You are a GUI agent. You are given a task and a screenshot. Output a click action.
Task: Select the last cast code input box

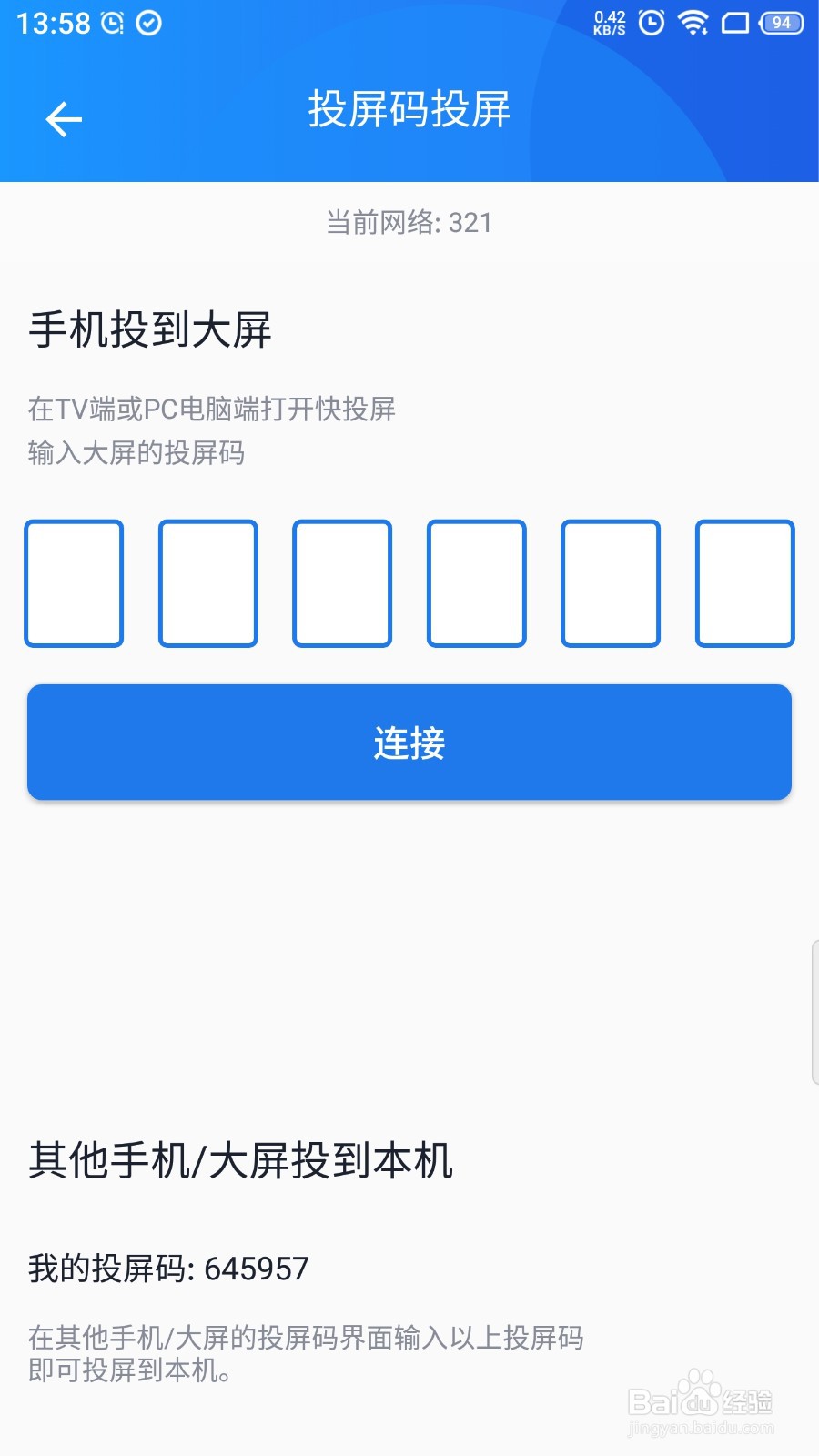[x=743, y=583]
